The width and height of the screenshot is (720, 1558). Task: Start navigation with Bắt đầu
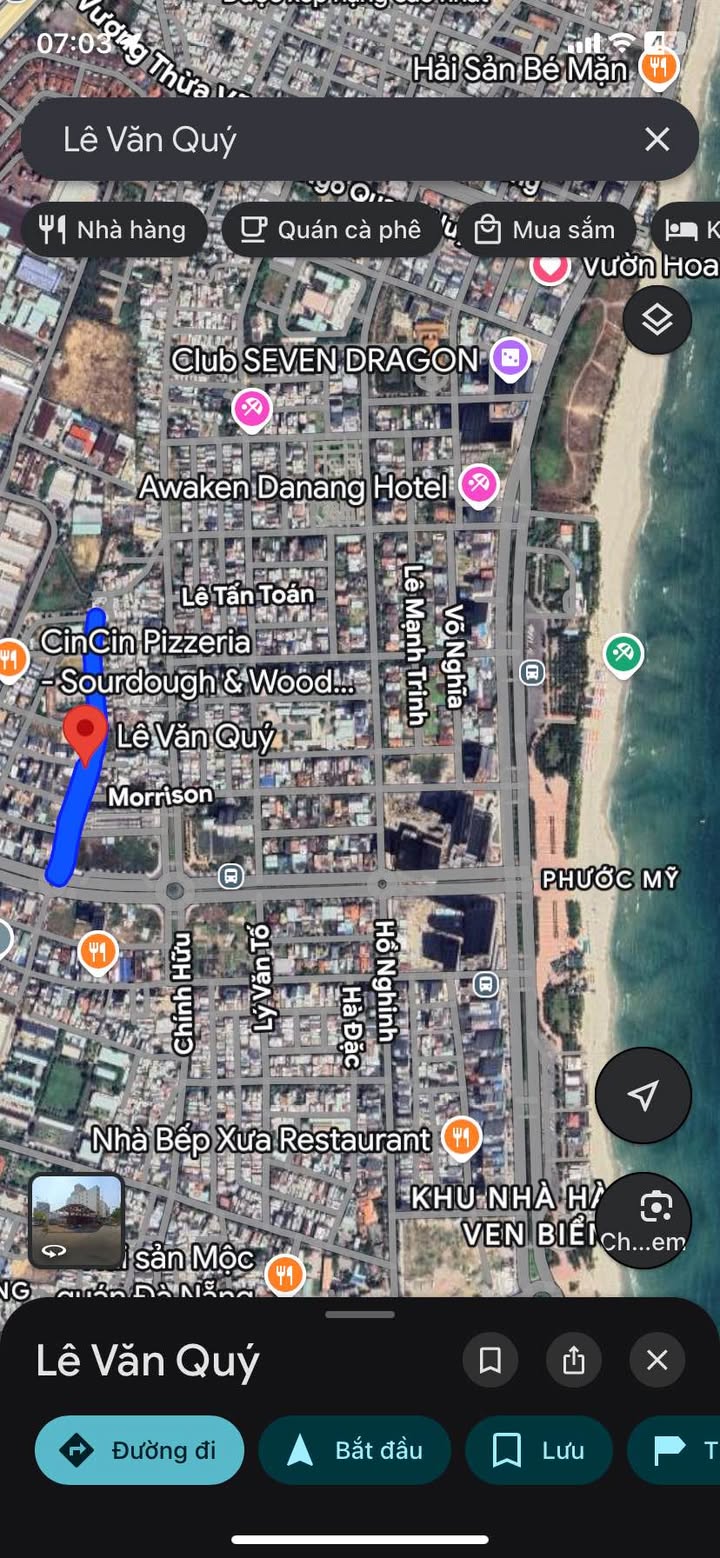(354, 1450)
